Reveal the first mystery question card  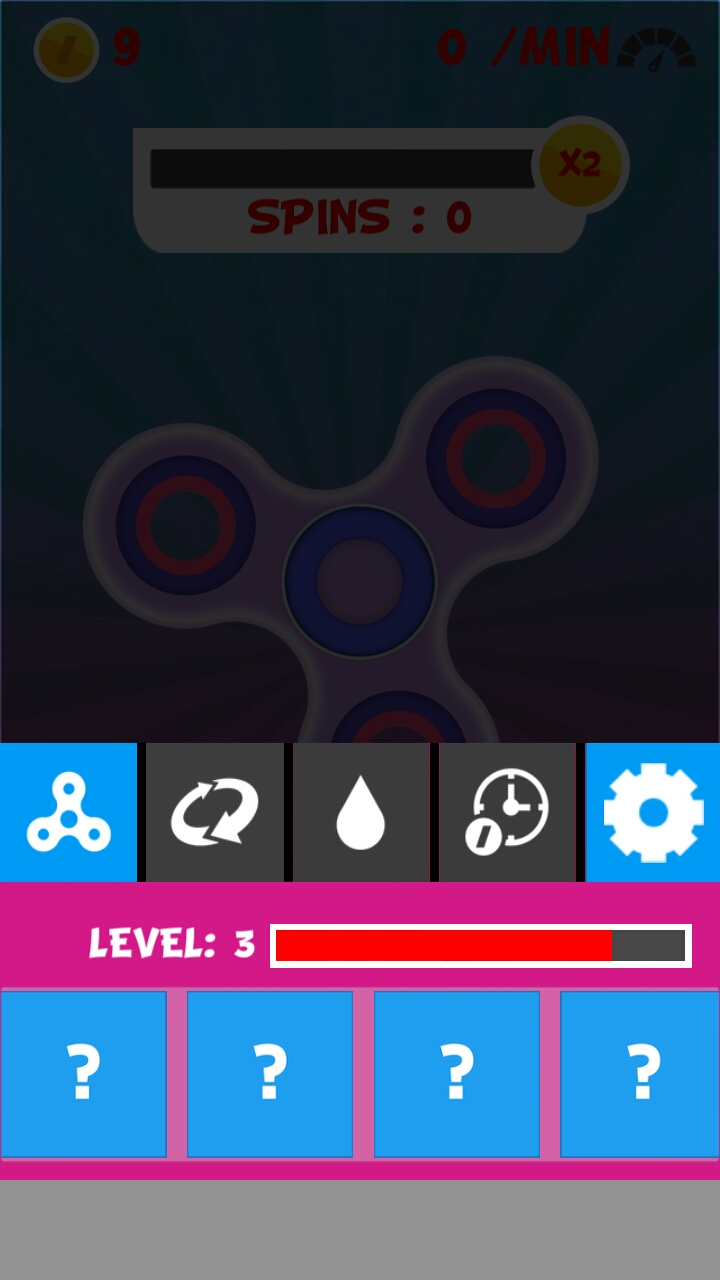coord(84,1073)
